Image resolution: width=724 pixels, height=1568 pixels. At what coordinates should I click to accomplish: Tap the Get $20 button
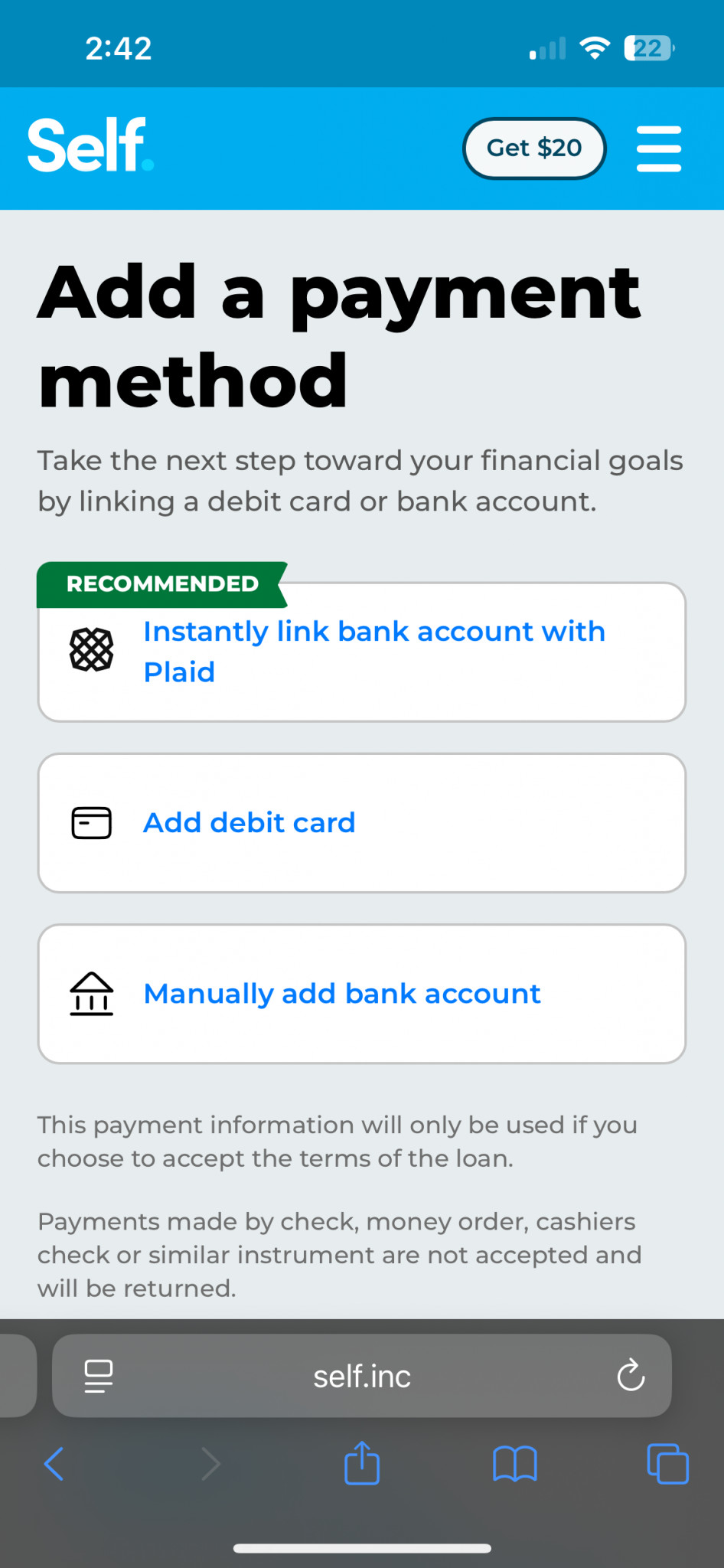click(534, 148)
